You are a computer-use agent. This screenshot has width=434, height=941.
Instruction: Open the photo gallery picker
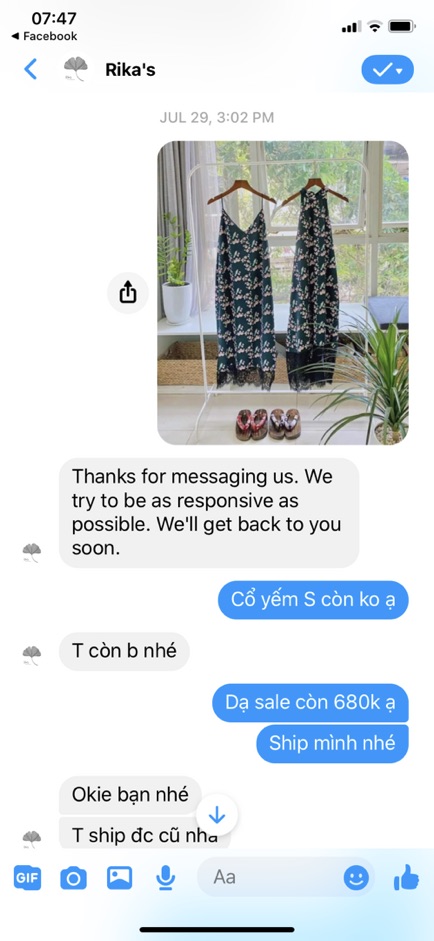point(119,878)
